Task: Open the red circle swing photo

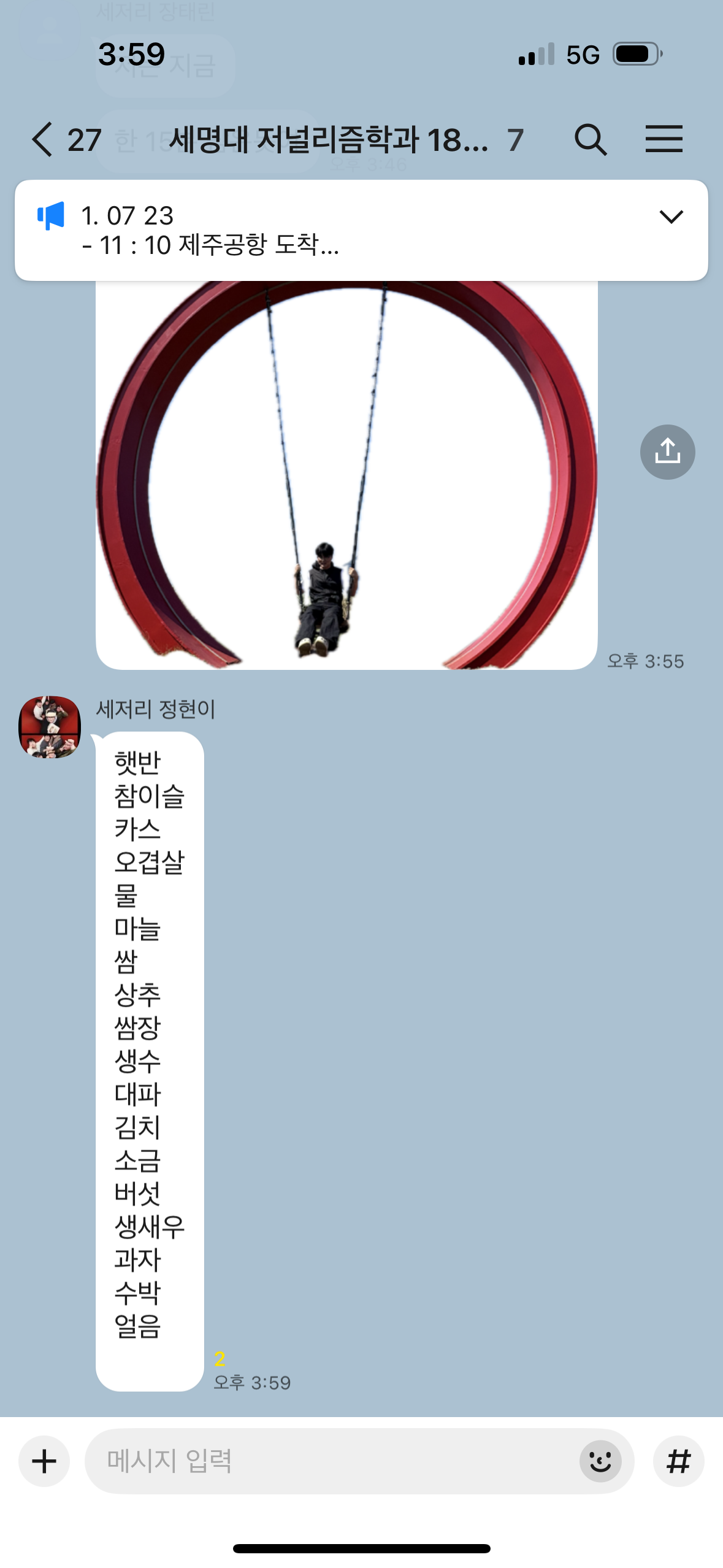Action: [346, 472]
